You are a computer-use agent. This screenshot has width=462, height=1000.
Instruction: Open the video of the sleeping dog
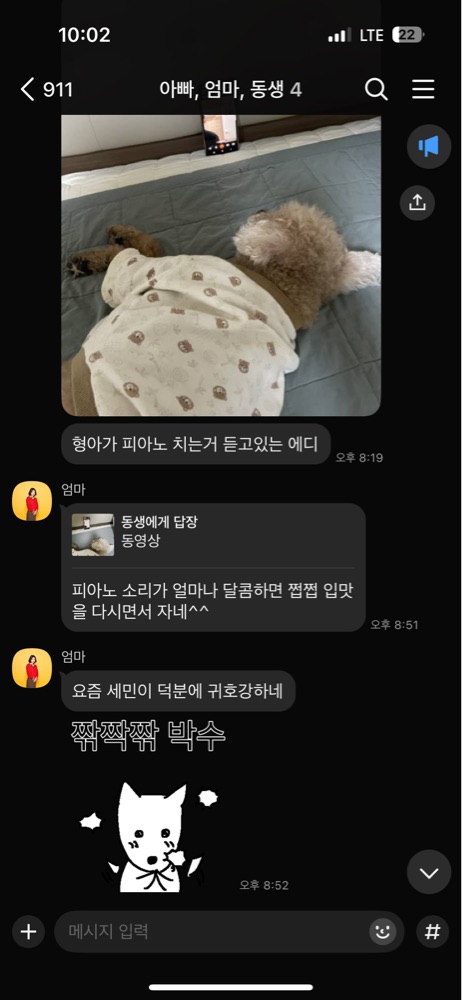click(221, 265)
